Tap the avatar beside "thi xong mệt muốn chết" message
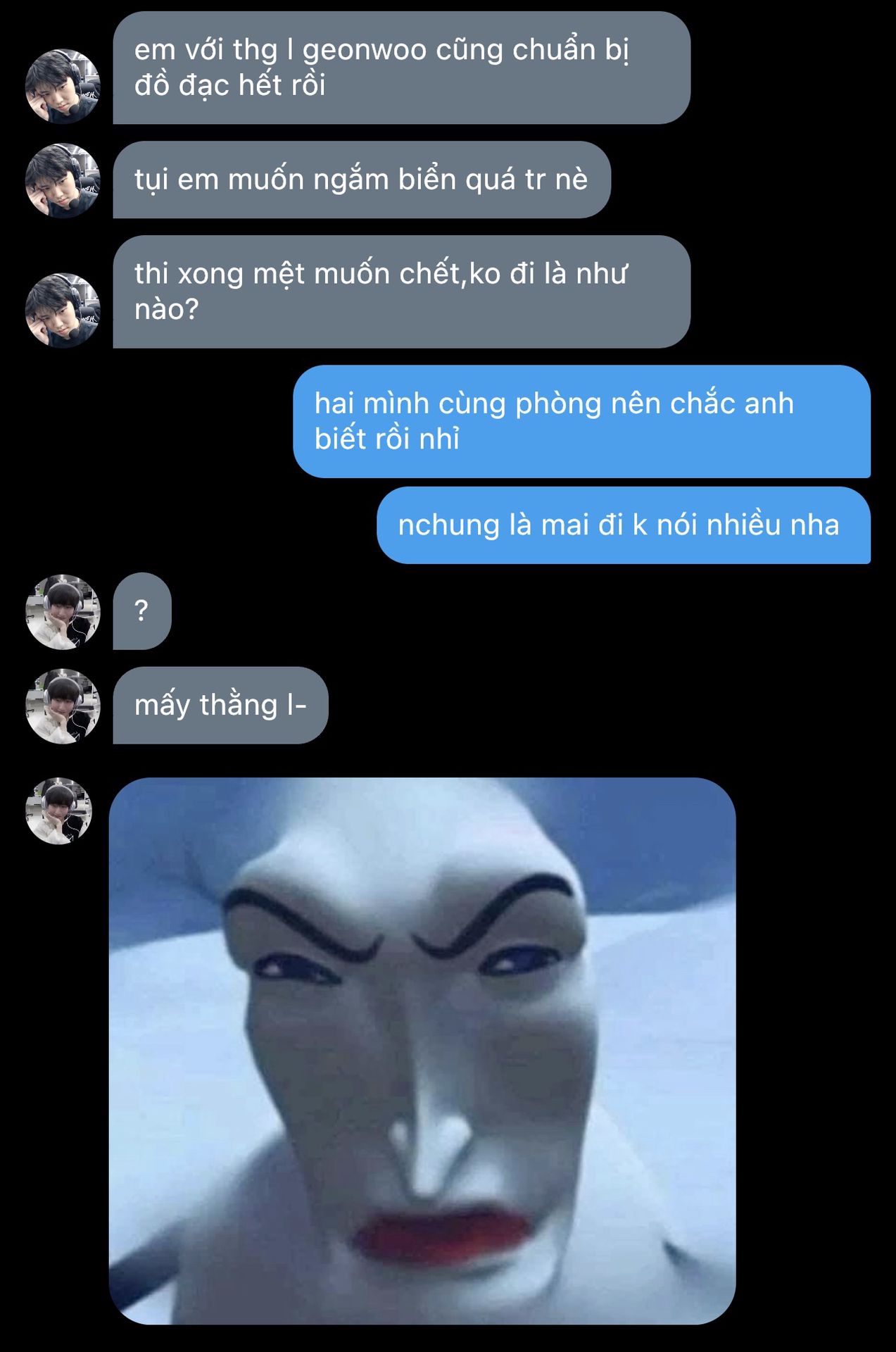This screenshot has width=896, height=1352. (x=63, y=310)
